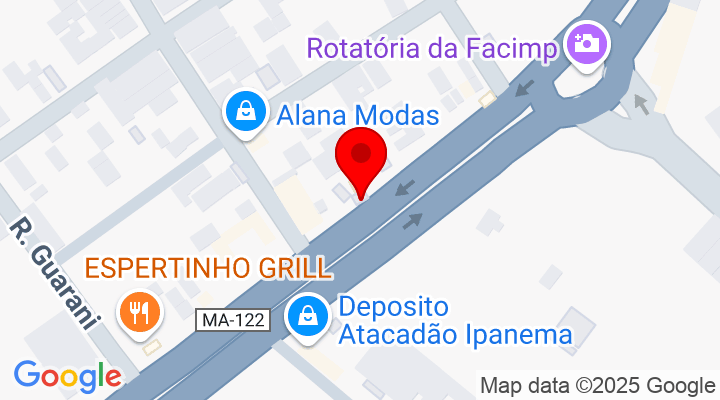Open the Google logo link
This screenshot has width=720, height=400.
[67, 376]
